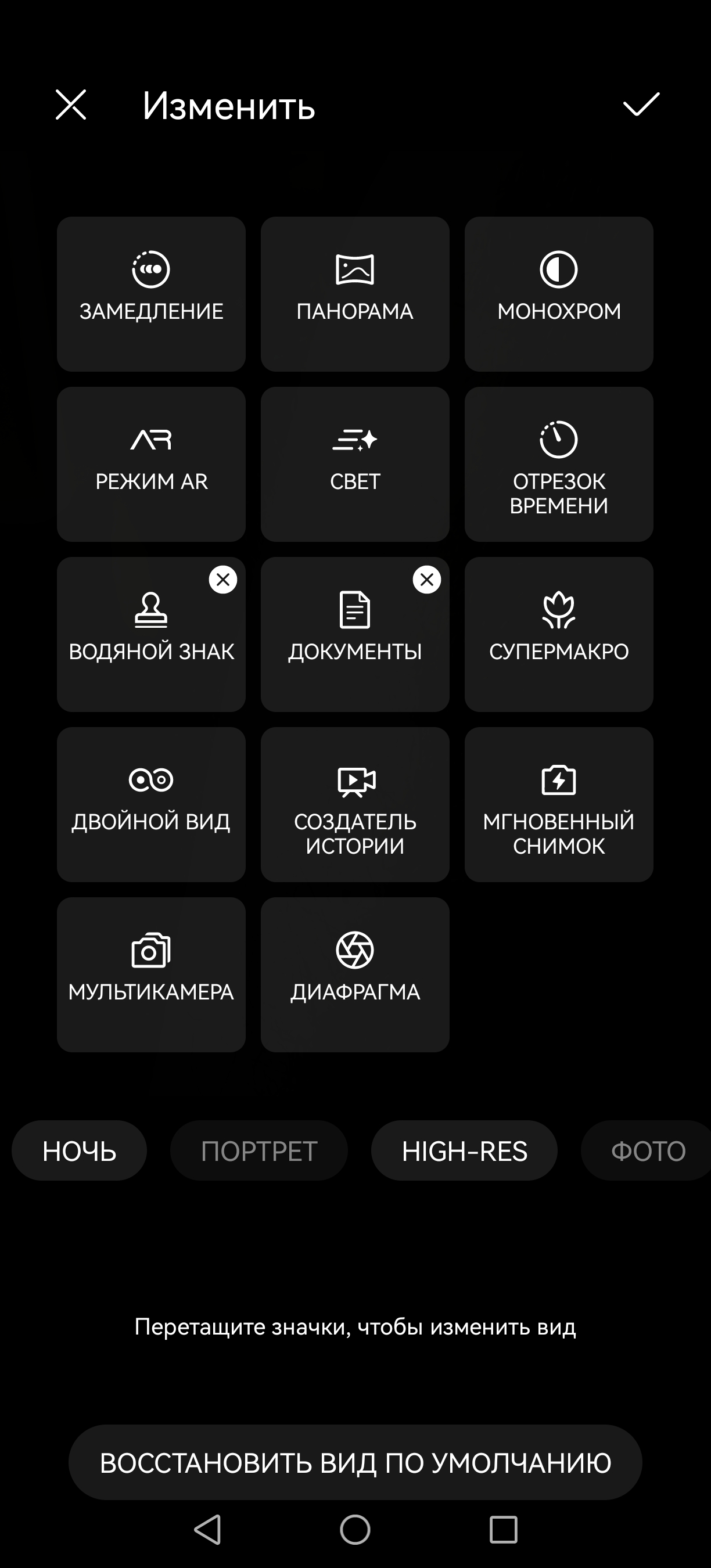Select the МУЛЬТИКАМЕРА tile
Image resolution: width=711 pixels, height=1568 pixels.
pos(151,974)
